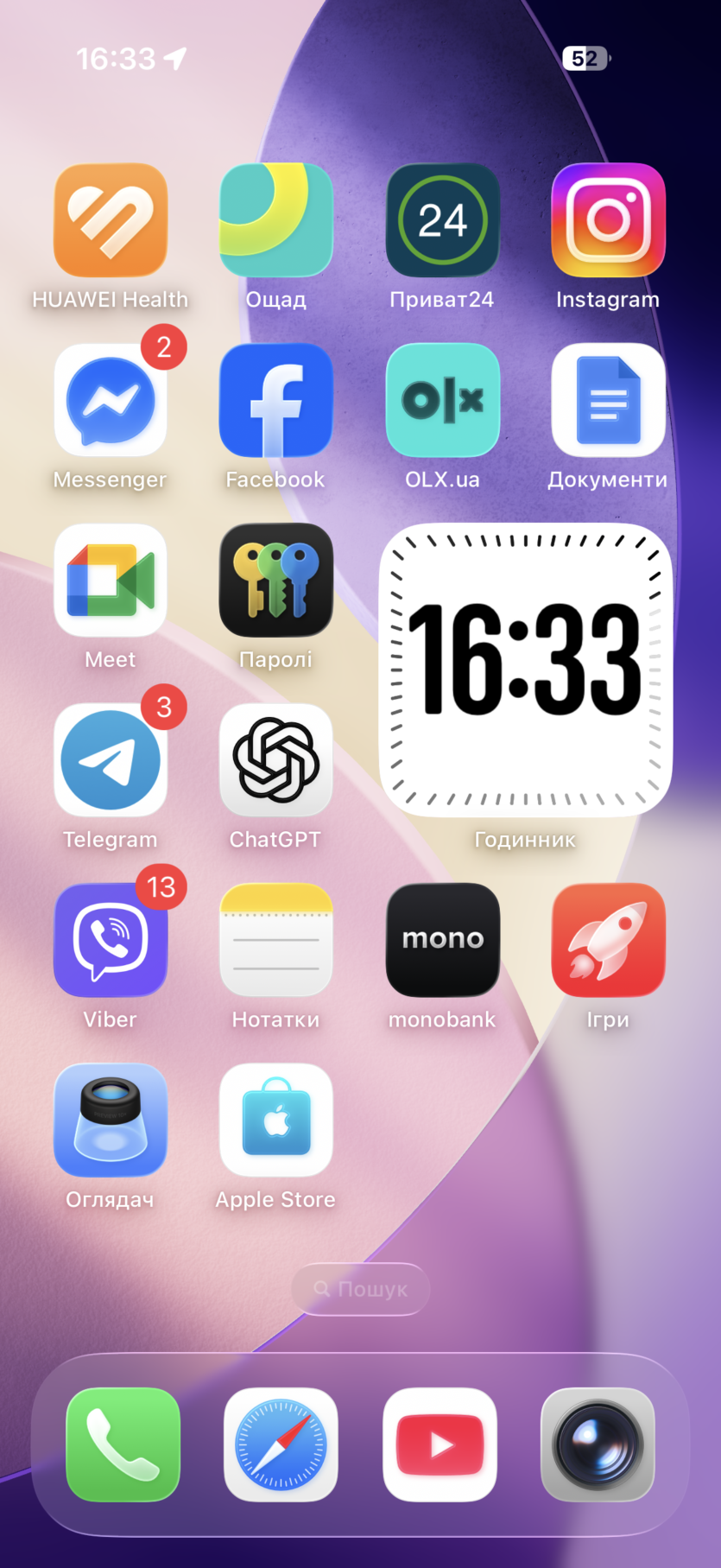Image resolution: width=721 pixels, height=1568 pixels.
Task: Open the Нотатки notes app
Action: point(276,940)
